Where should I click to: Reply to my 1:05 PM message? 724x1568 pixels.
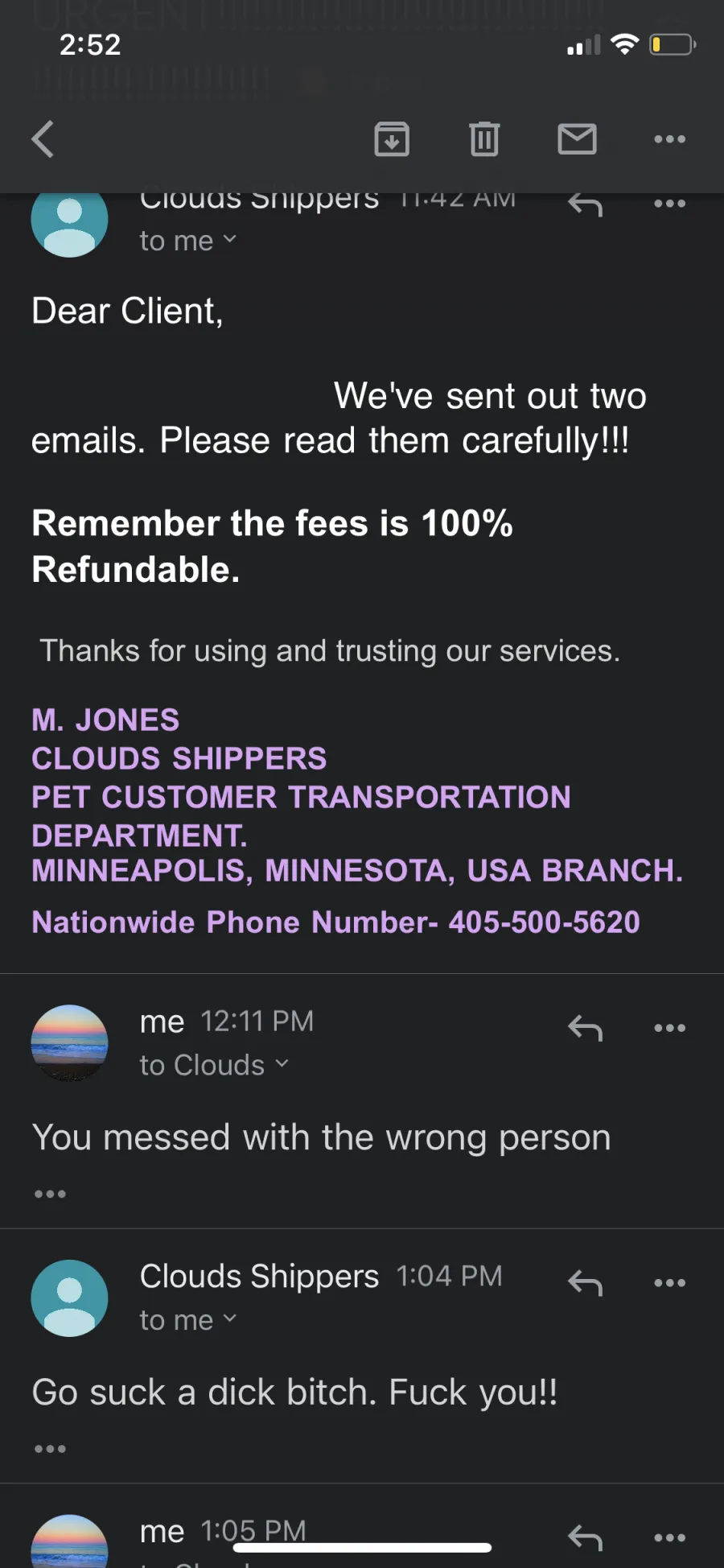[585, 1537]
